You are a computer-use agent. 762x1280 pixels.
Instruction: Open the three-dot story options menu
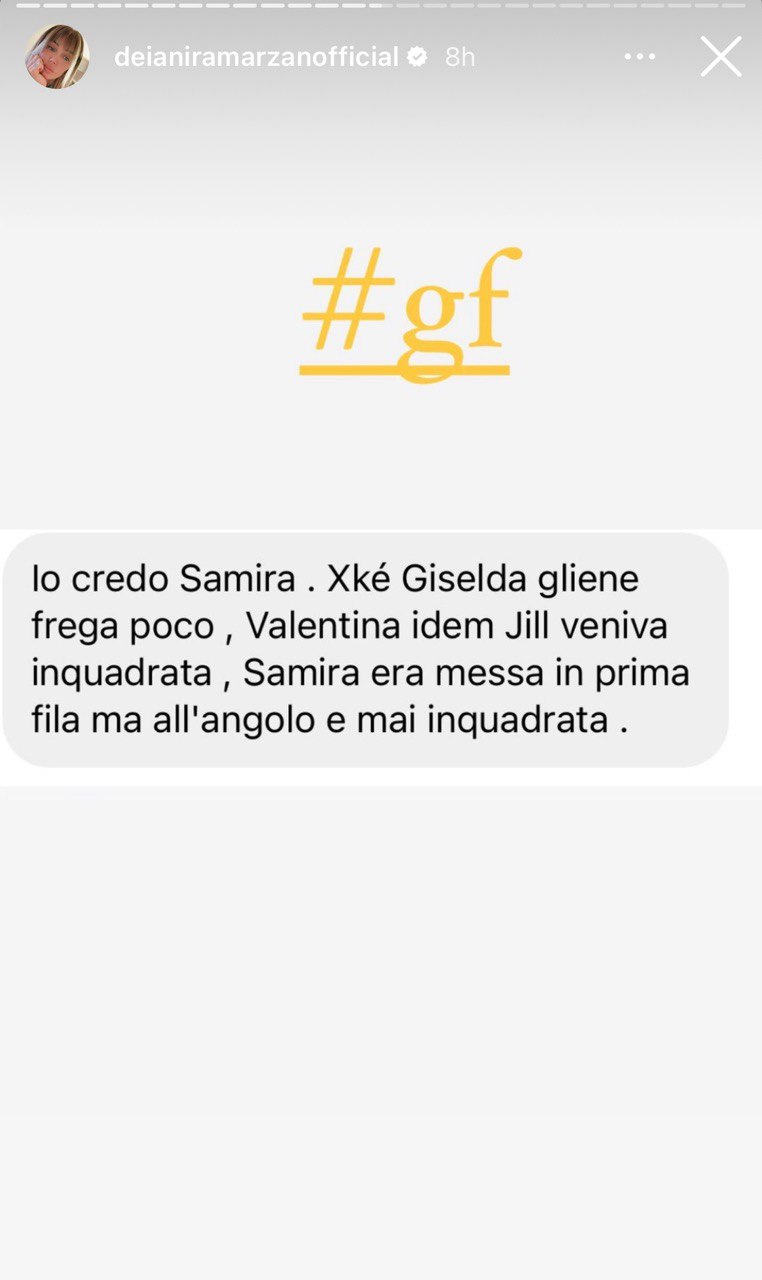640,57
